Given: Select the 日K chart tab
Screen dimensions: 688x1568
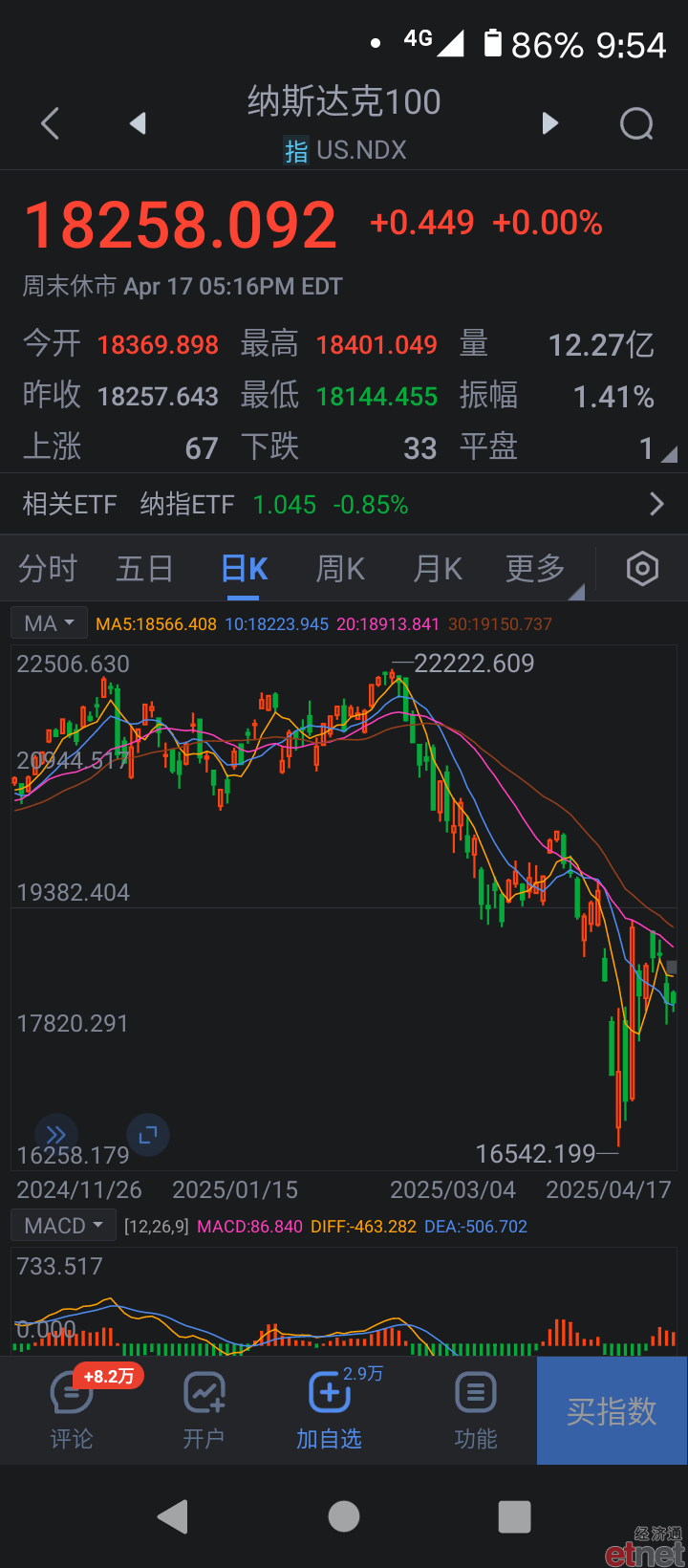Looking at the screenshot, I should (245, 569).
